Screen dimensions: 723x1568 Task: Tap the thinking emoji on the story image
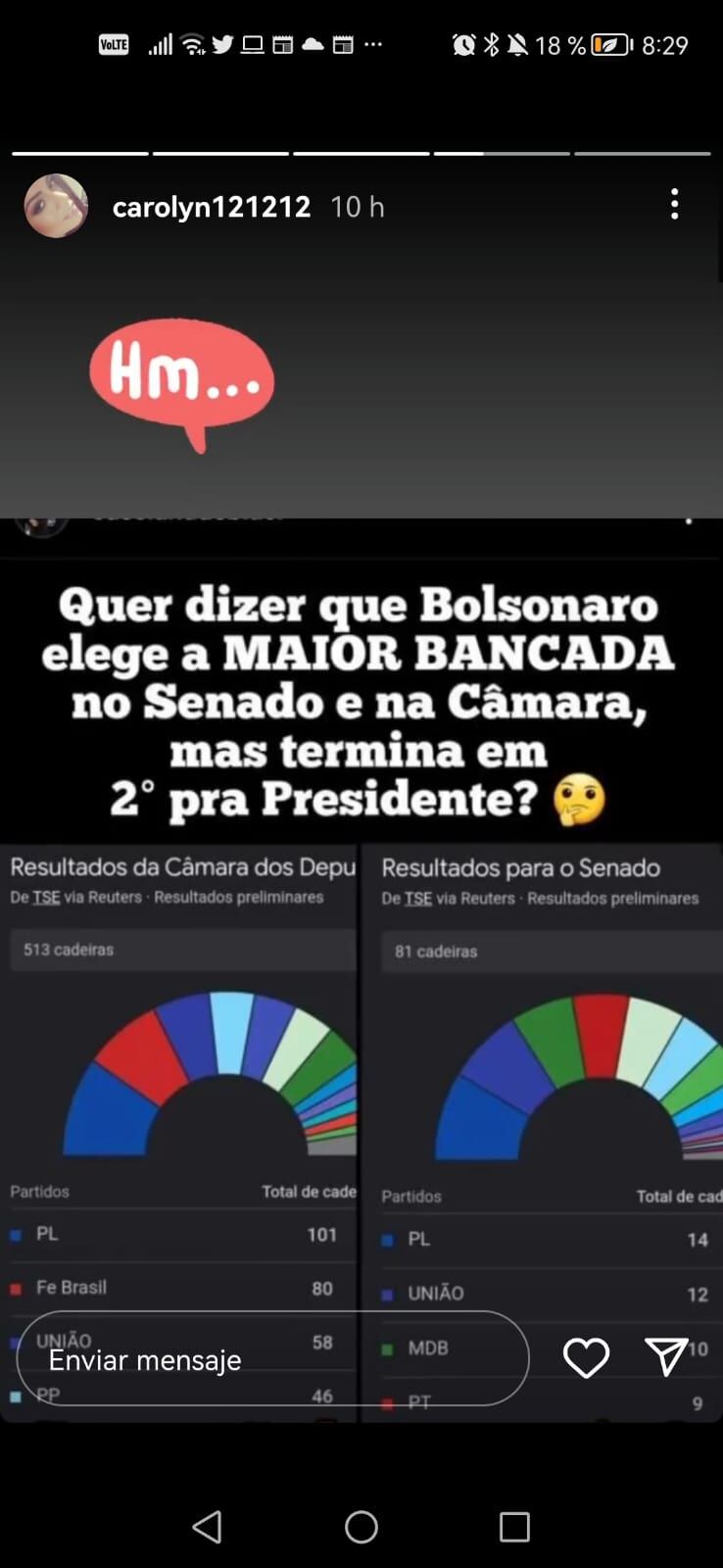(578, 799)
